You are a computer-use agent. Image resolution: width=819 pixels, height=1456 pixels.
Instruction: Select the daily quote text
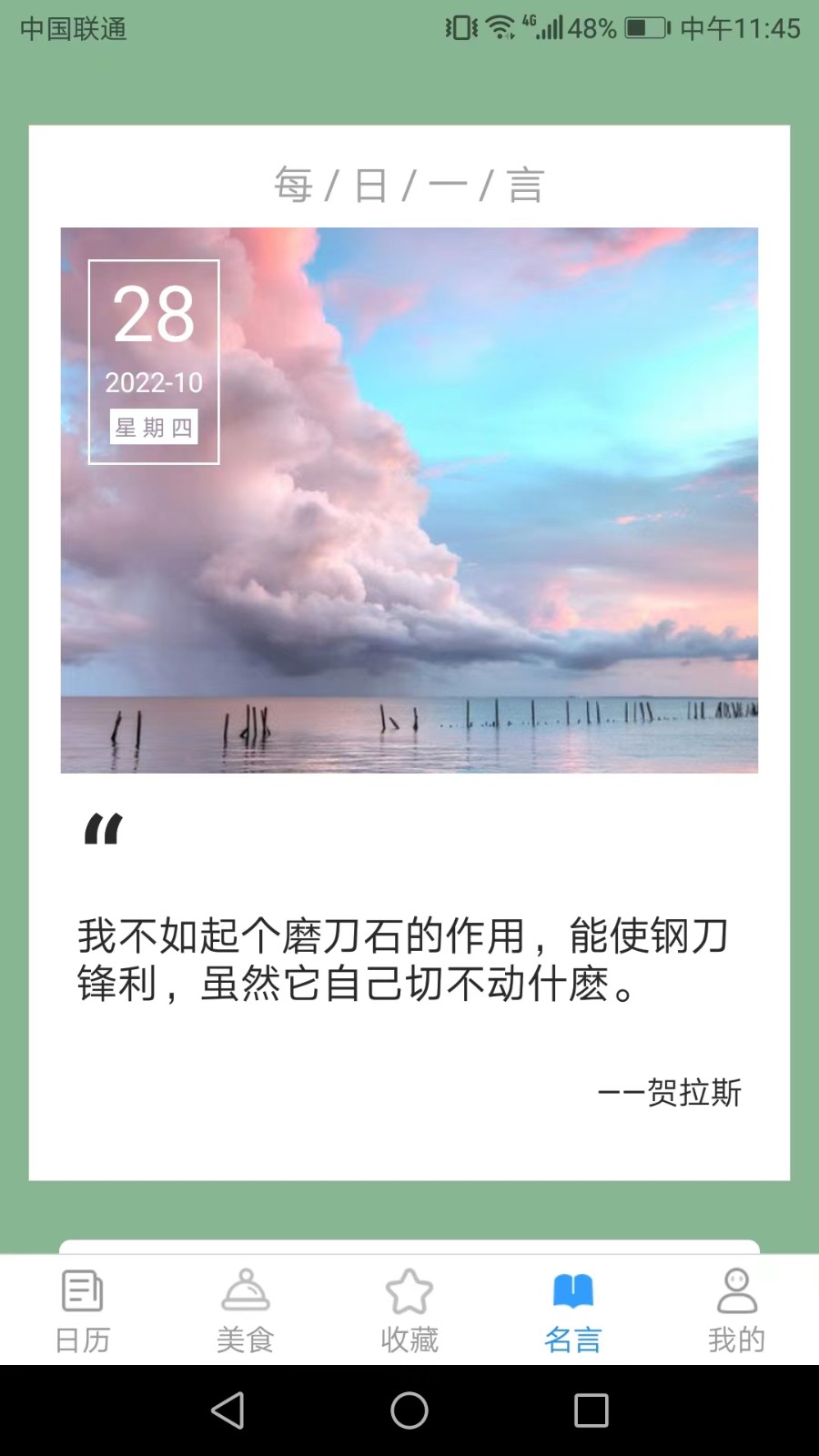[x=400, y=960]
